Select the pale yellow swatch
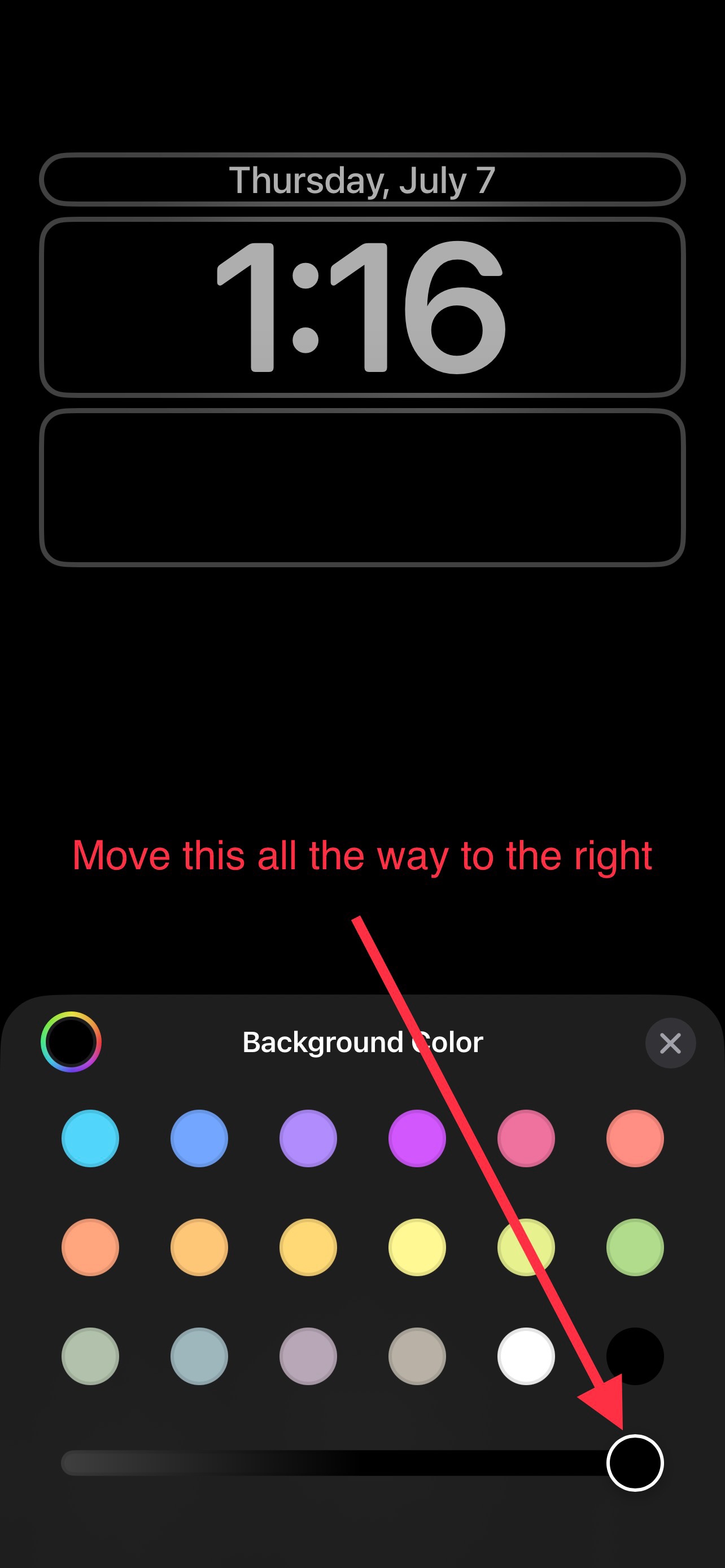This screenshot has width=725, height=1568. [x=417, y=1247]
